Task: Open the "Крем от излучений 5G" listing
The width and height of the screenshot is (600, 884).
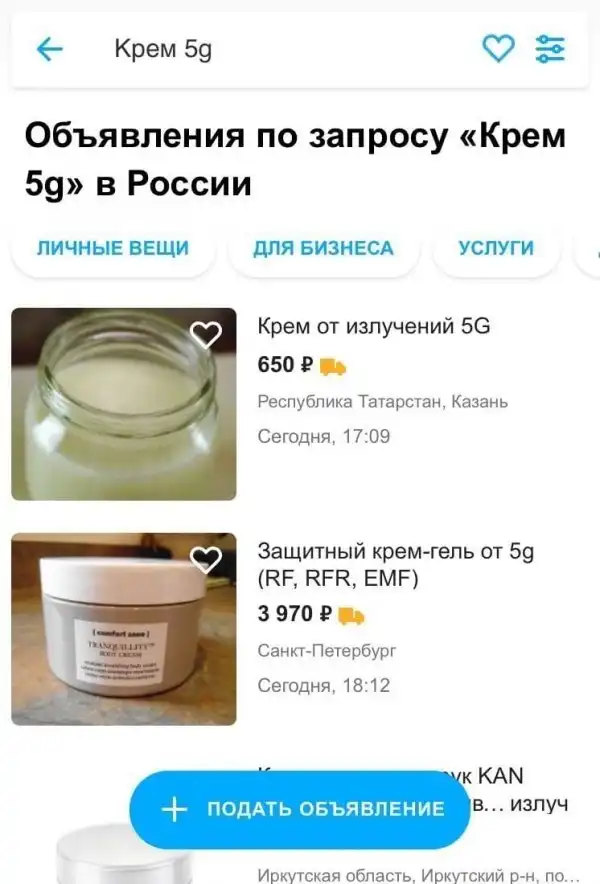Action: click(374, 327)
